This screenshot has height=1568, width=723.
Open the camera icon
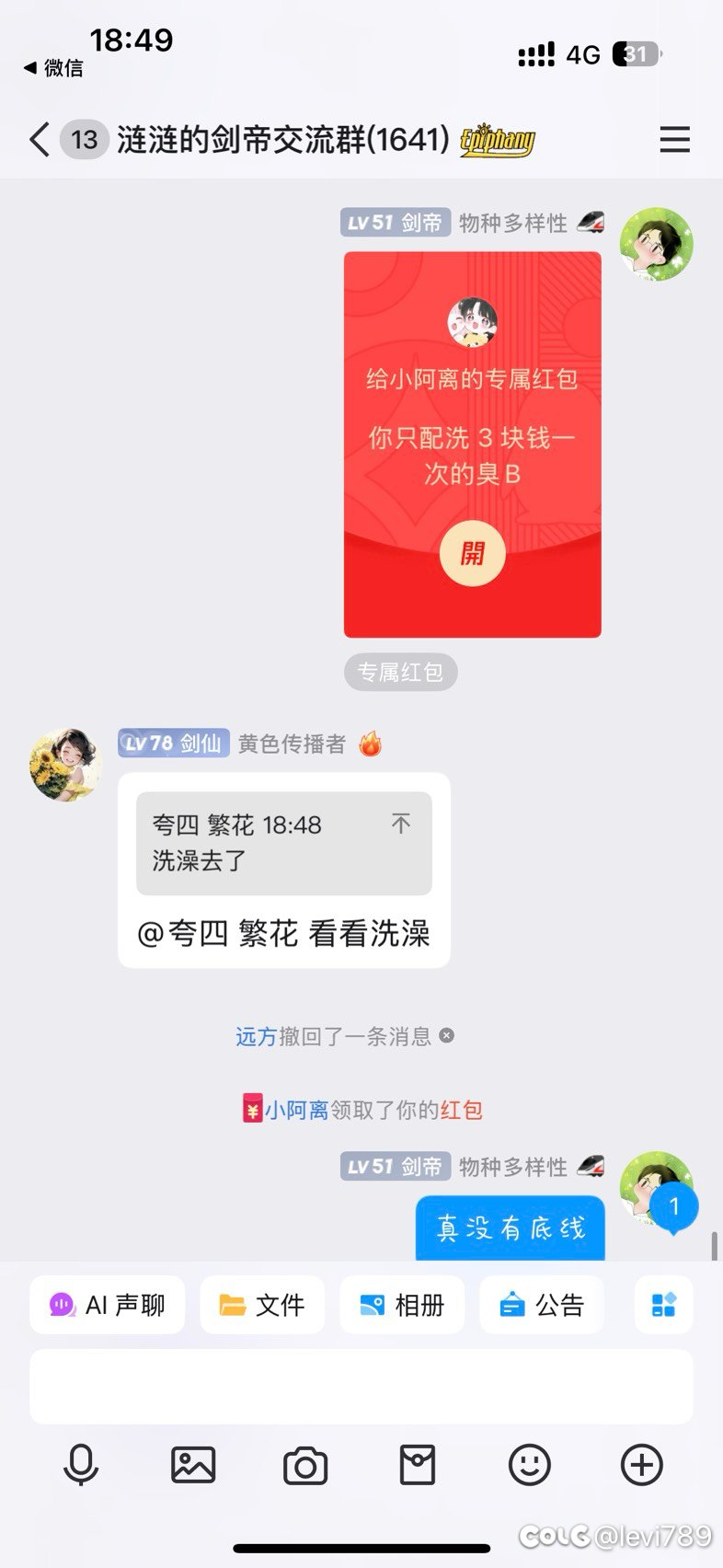click(x=305, y=1466)
